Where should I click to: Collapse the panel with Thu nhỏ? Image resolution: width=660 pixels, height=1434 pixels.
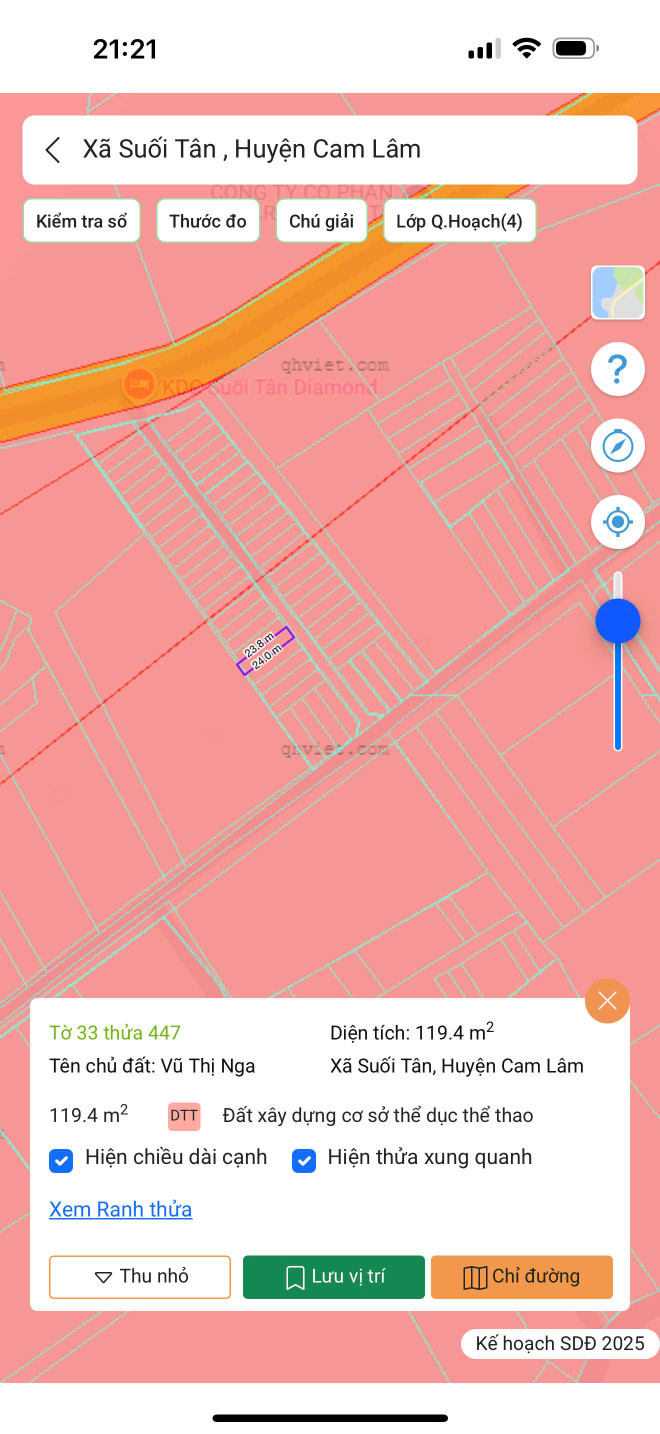[x=140, y=1277]
